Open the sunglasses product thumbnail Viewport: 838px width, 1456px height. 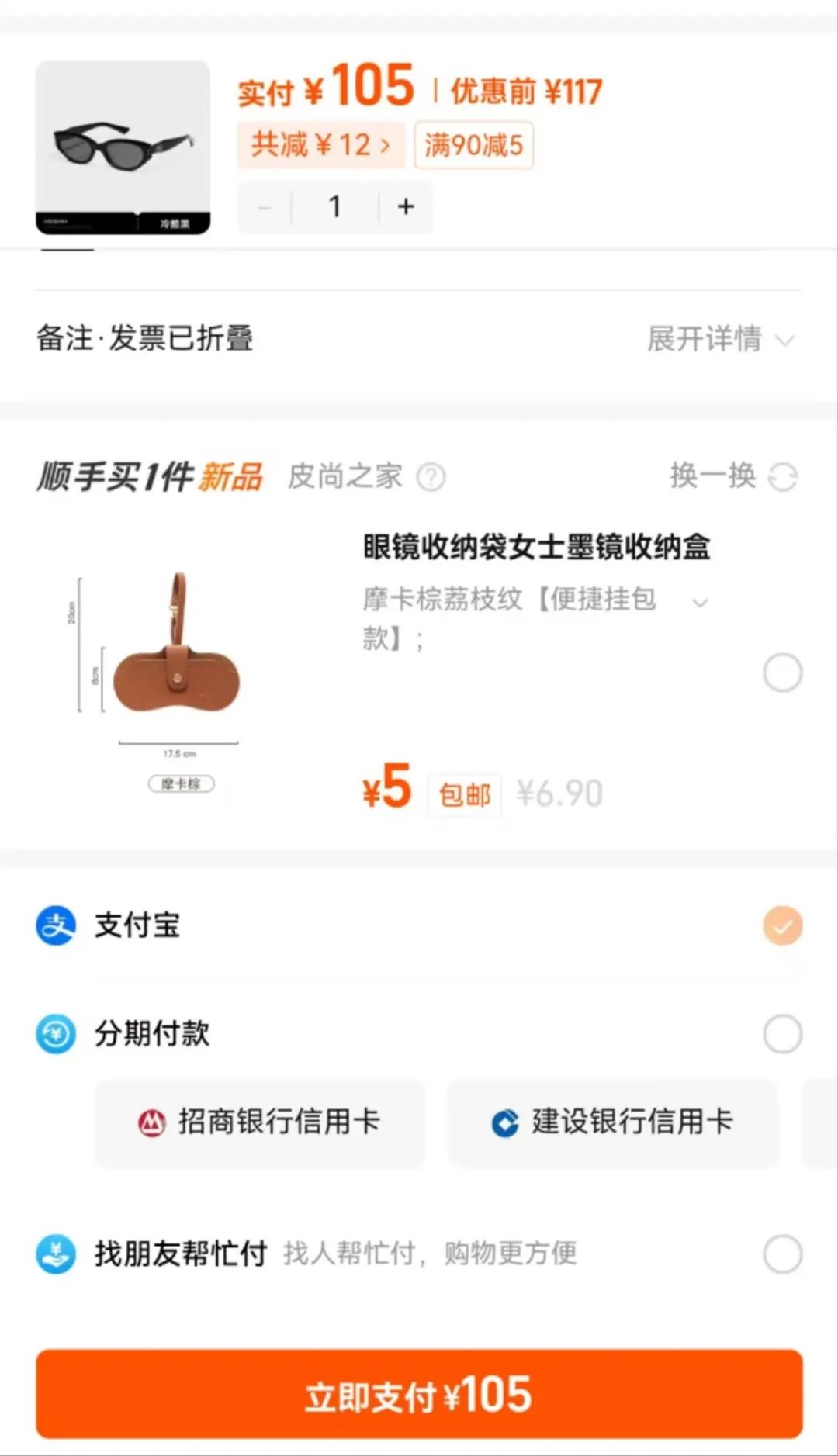[x=123, y=147]
